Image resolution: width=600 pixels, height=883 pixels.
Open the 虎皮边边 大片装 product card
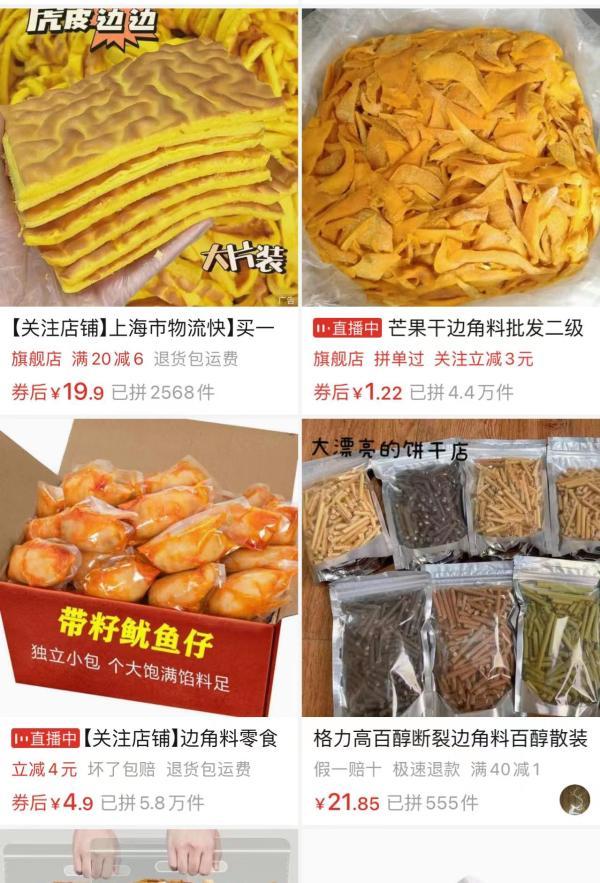coord(148,160)
